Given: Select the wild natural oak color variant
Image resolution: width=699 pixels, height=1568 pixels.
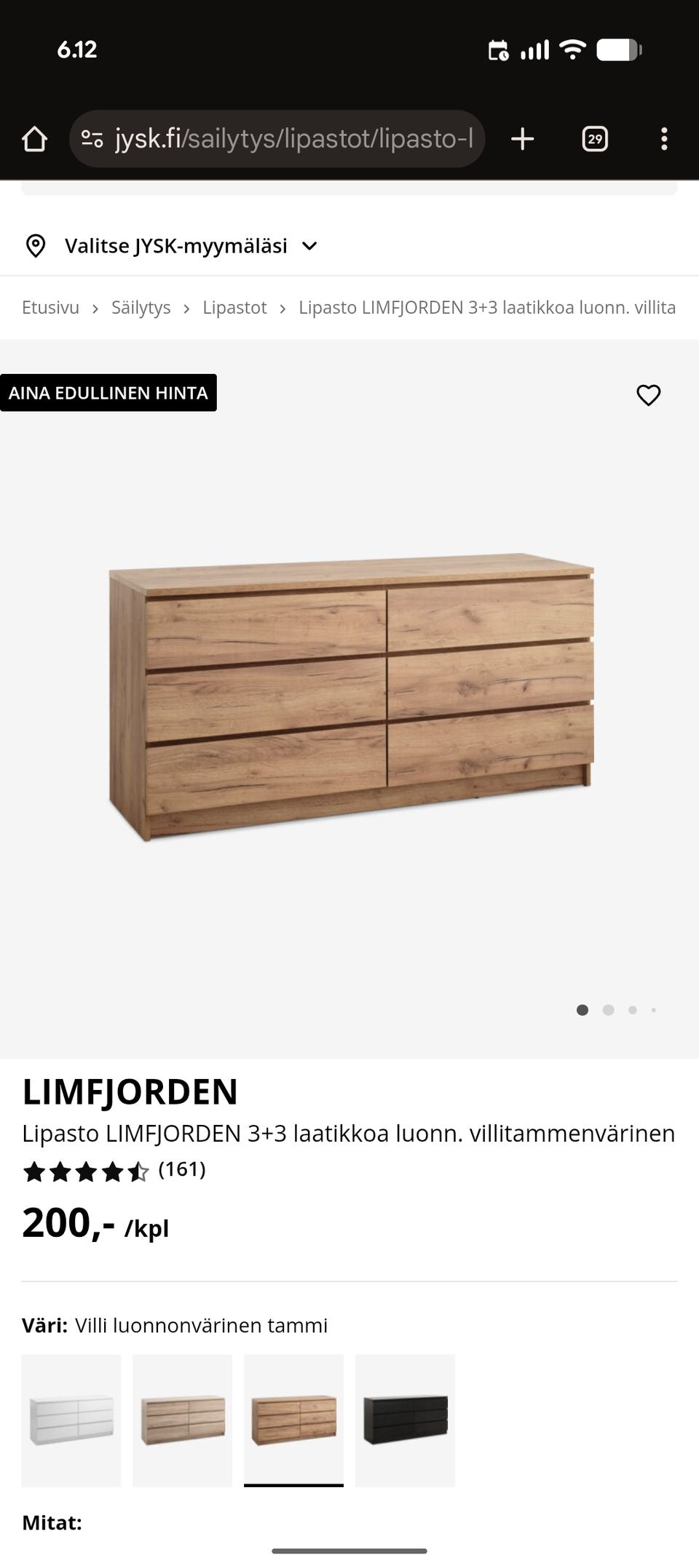Looking at the screenshot, I should point(293,1420).
